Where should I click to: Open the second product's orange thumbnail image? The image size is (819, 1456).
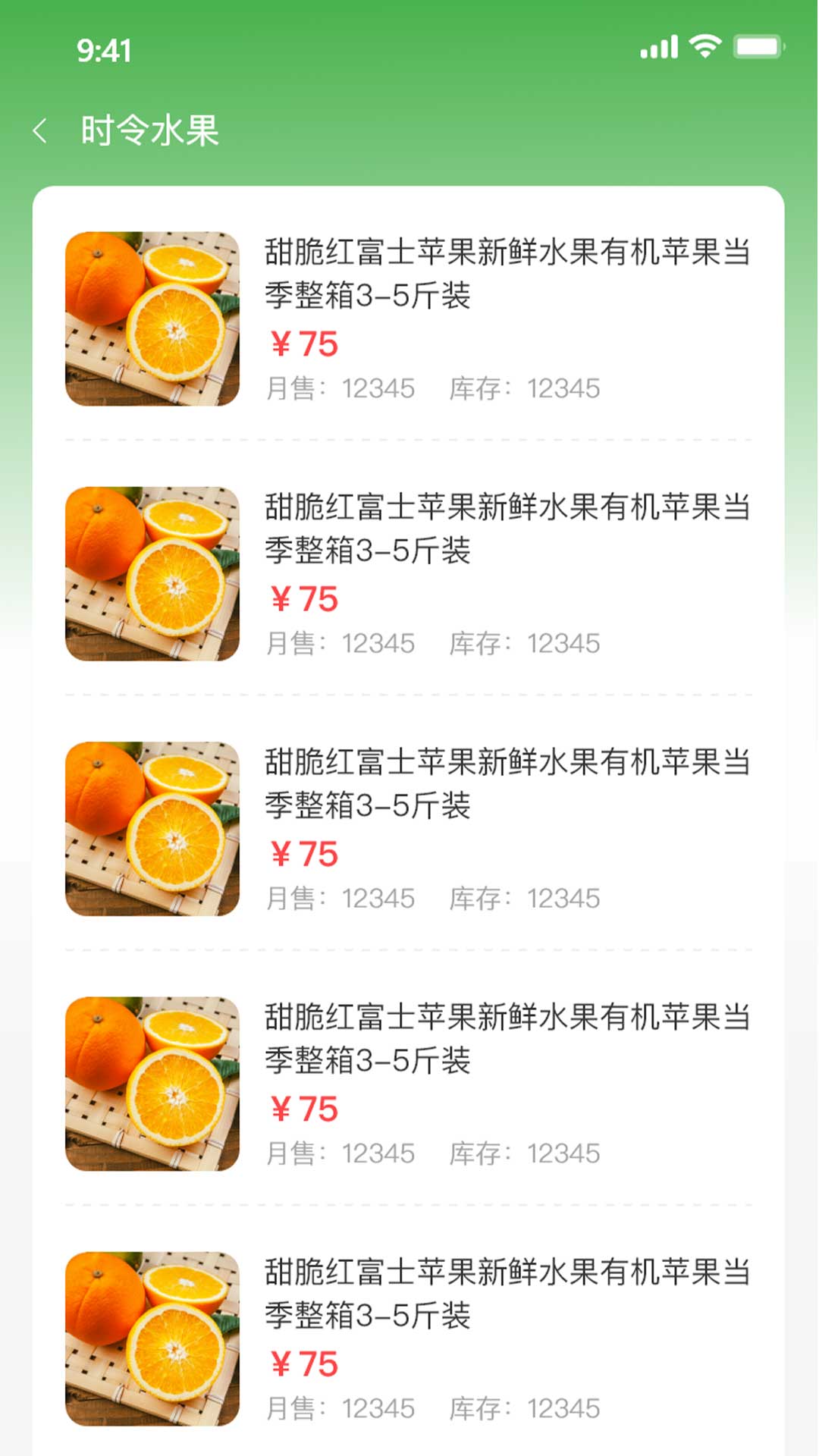tap(152, 576)
